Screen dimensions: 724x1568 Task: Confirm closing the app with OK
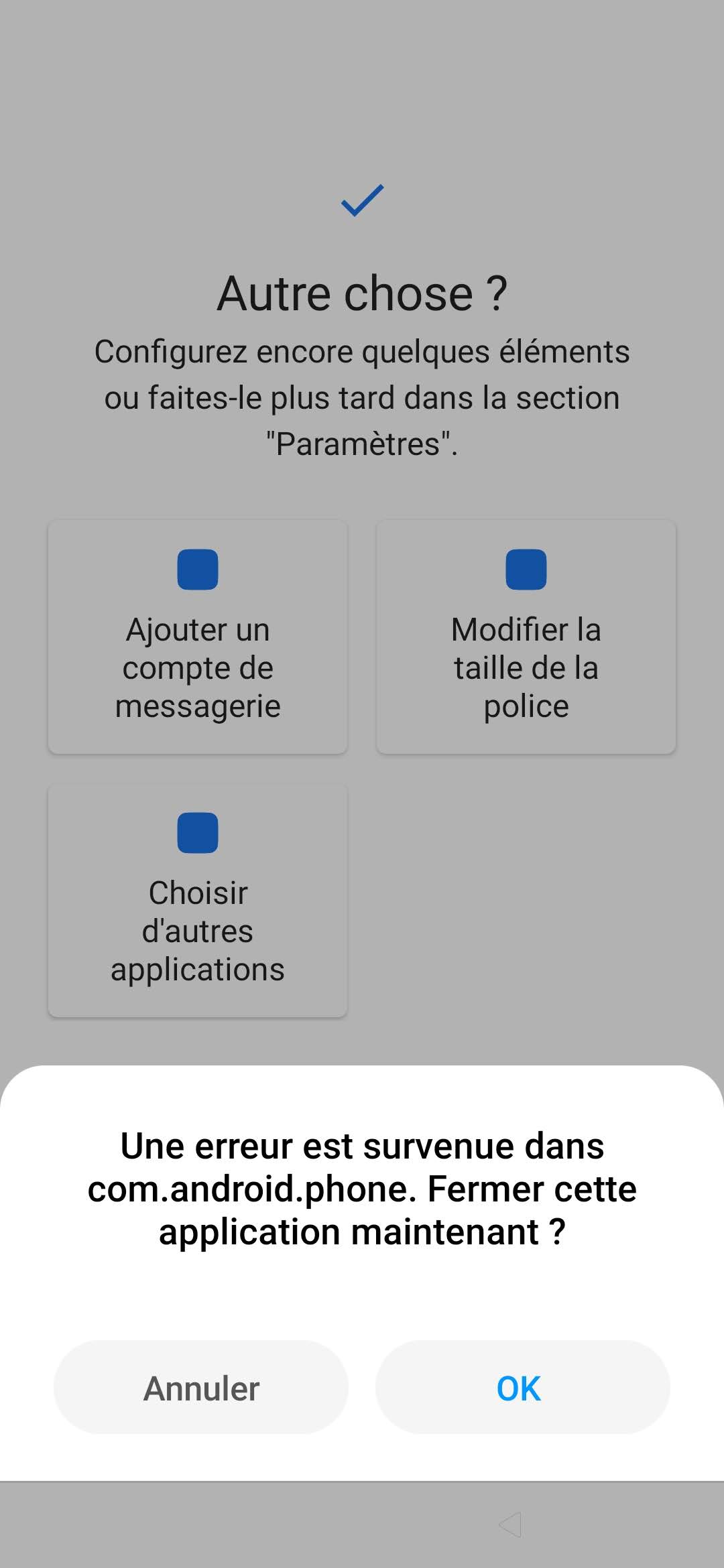coord(522,1387)
